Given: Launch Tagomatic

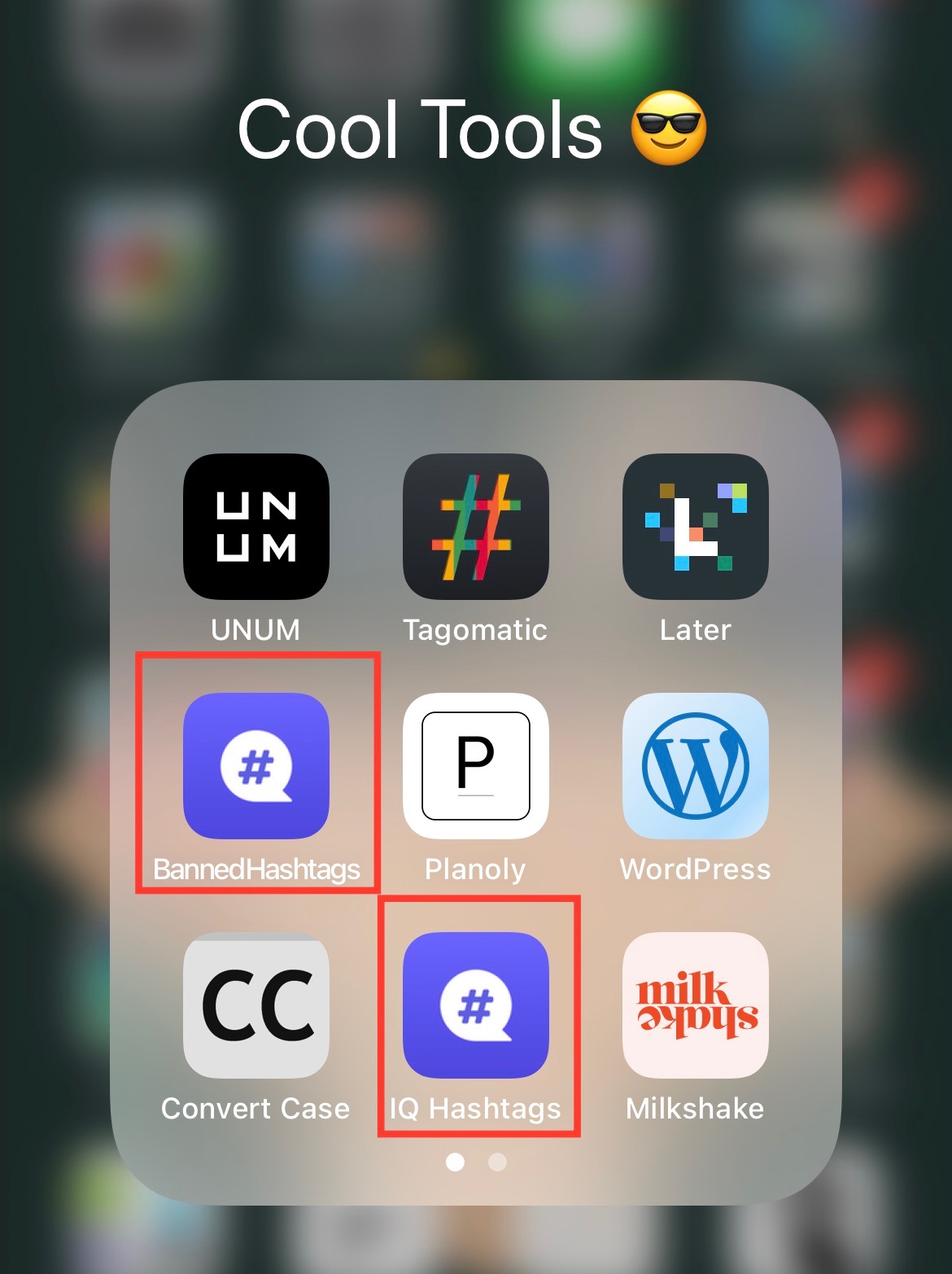Looking at the screenshot, I should (x=475, y=527).
